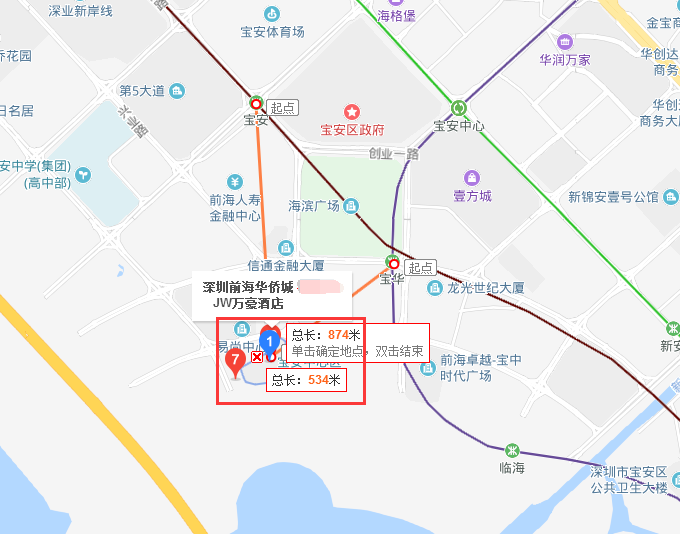Select the red marker numbered 7
The height and width of the screenshot is (534, 680).
(x=235, y=361)
